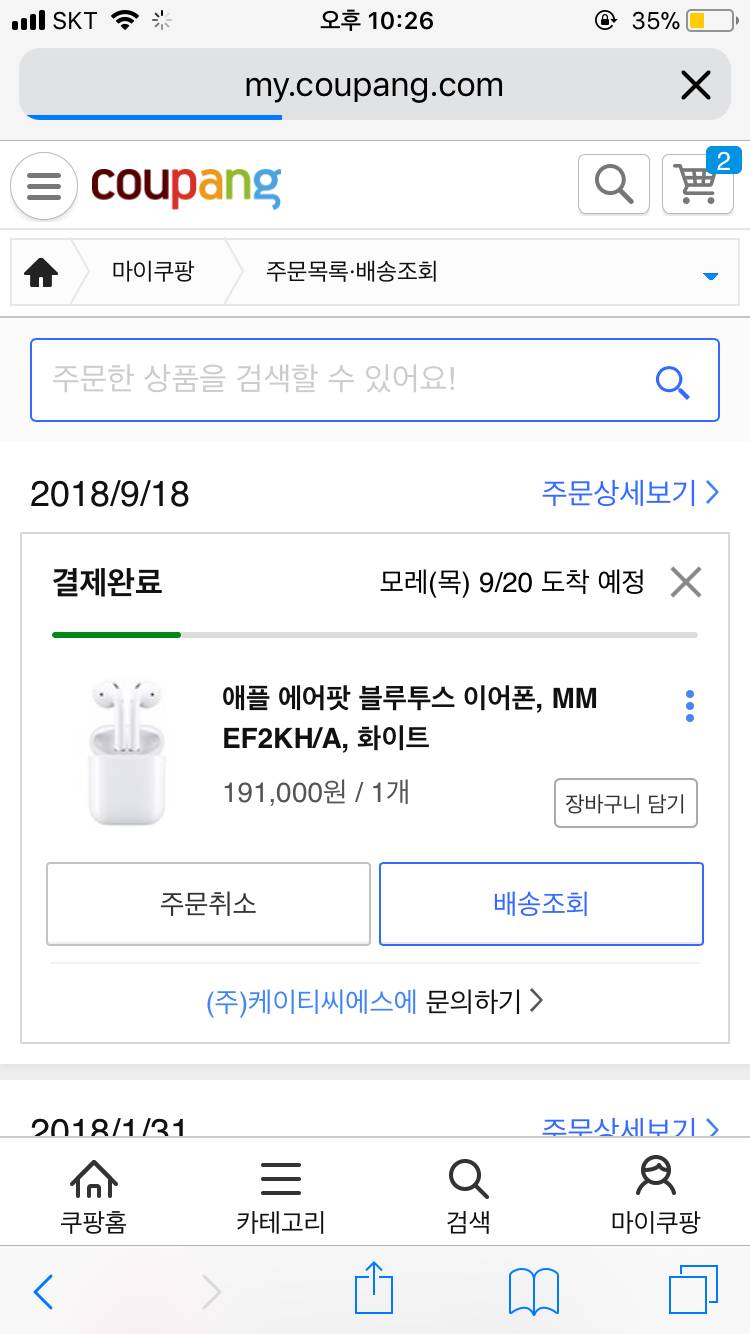The image size is (750, 1334).
Task: Expand 주문상세보기 for the 9/18 order
Action: click(x=631, y=492)
